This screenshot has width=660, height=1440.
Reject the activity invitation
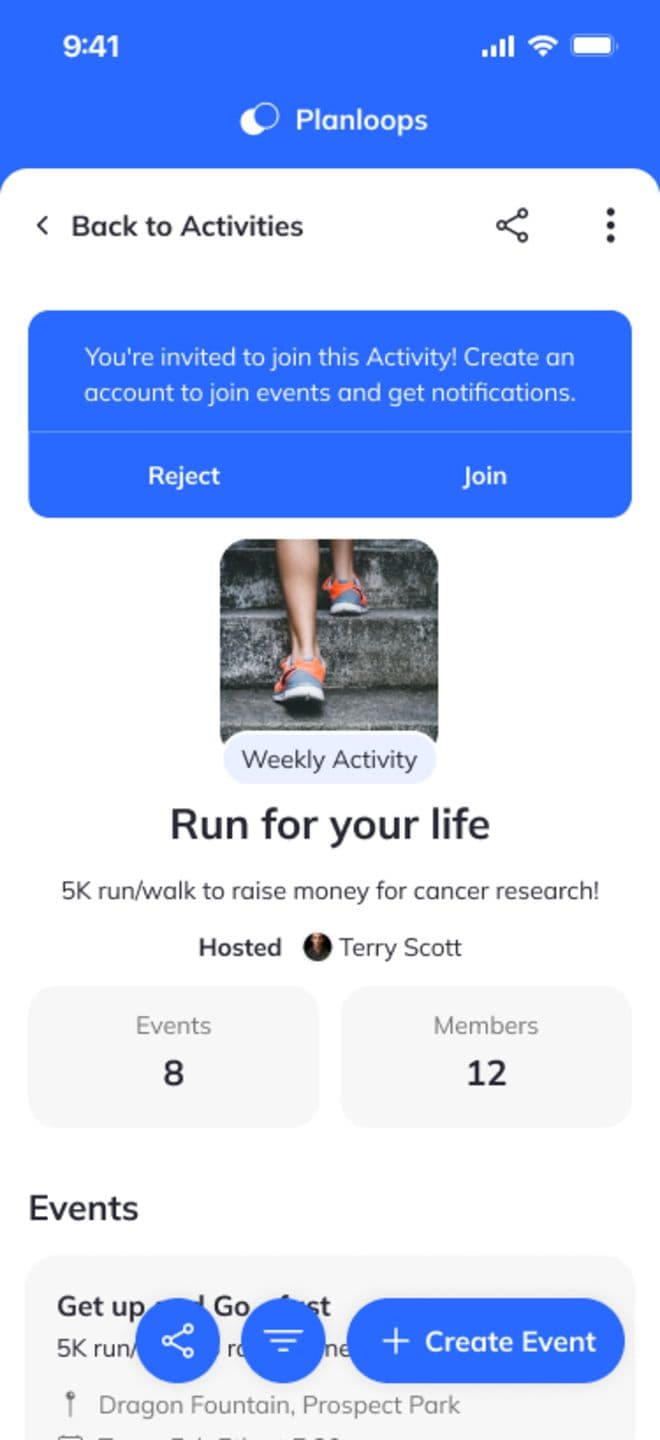tap(184, 476)
